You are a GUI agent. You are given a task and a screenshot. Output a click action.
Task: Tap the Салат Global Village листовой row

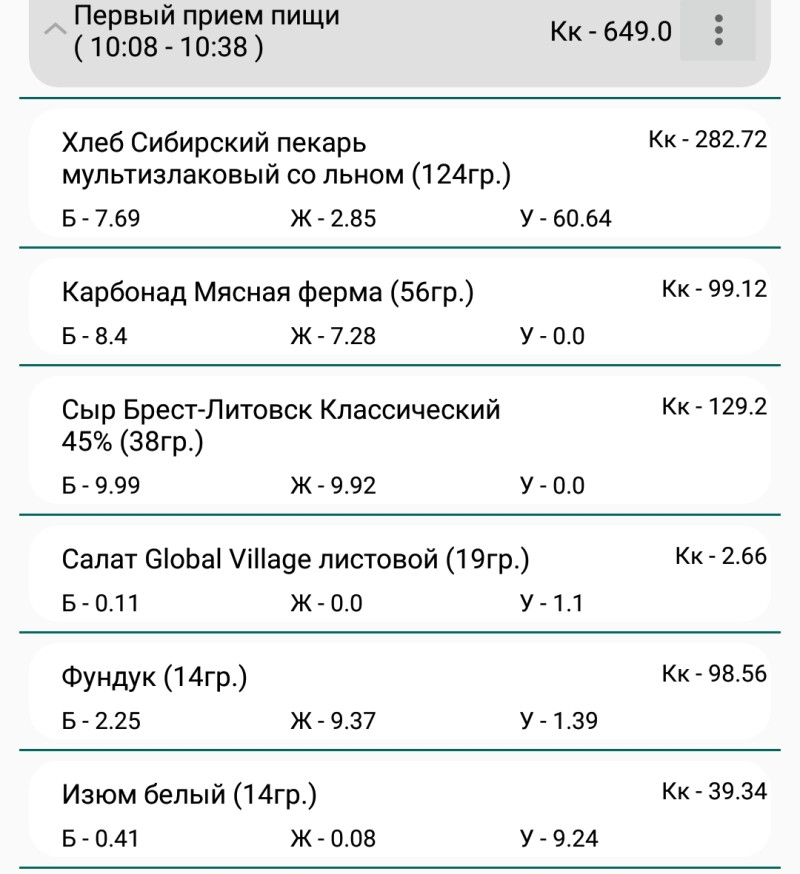tap(400, 579)
